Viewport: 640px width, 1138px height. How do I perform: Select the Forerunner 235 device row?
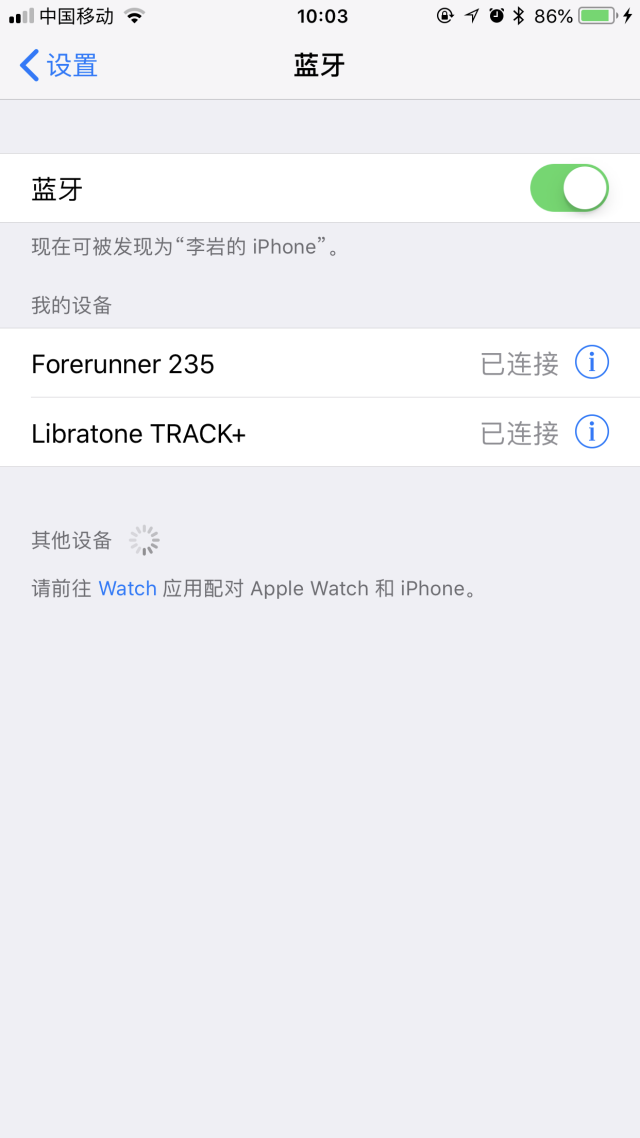[250, 364]
